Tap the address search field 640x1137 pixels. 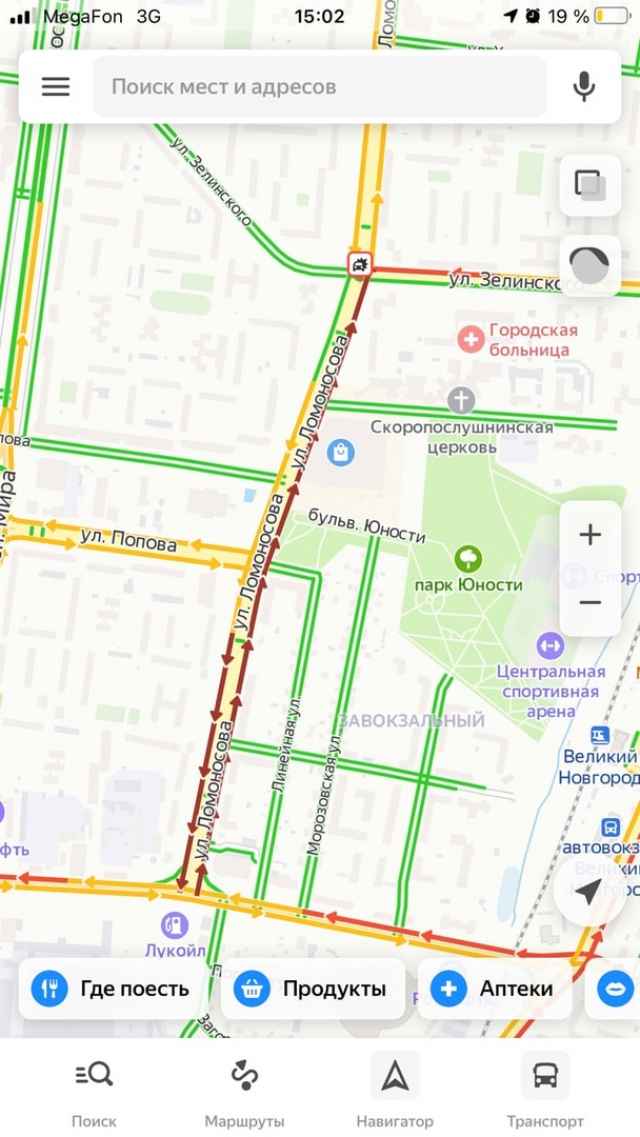[320, 87]
